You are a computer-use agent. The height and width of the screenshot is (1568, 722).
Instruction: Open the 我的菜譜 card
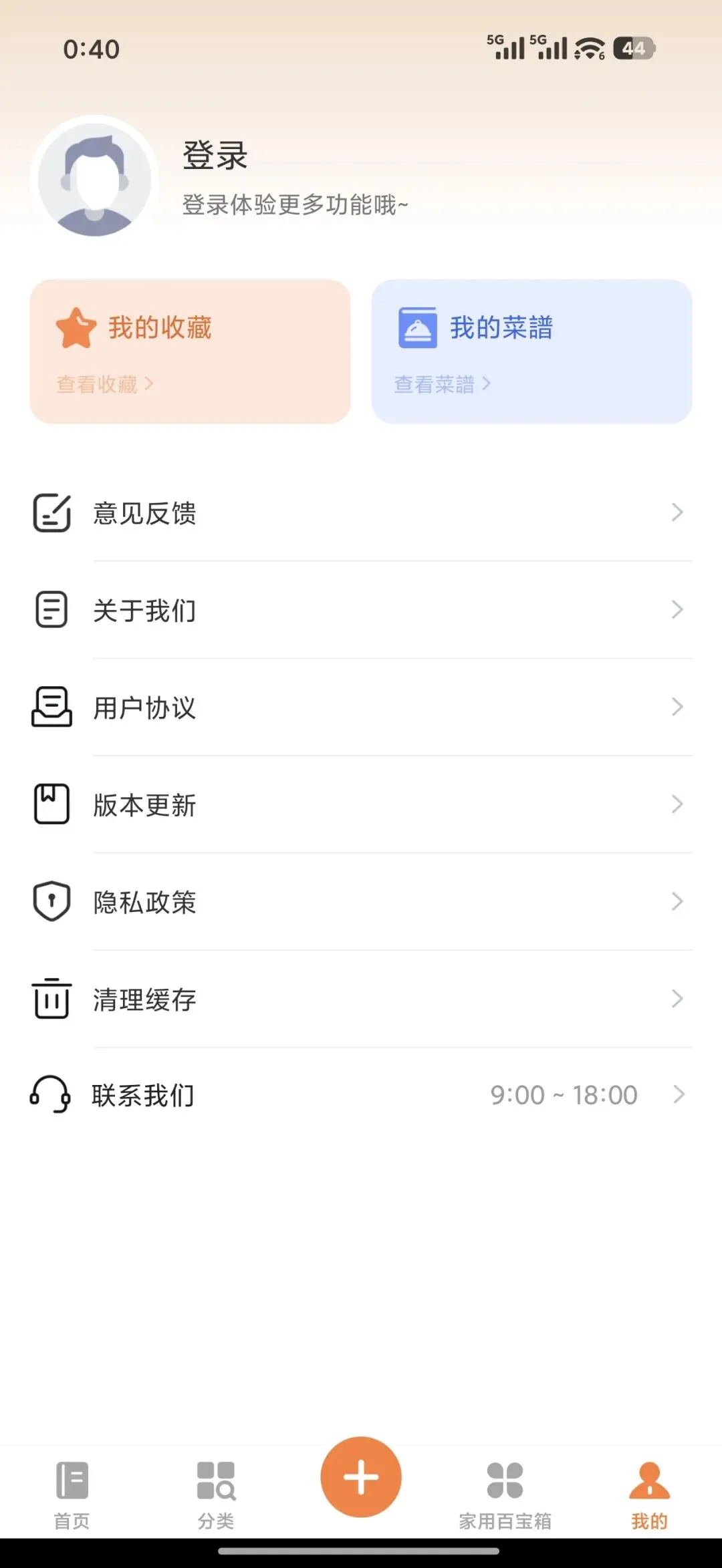point(531,351)
